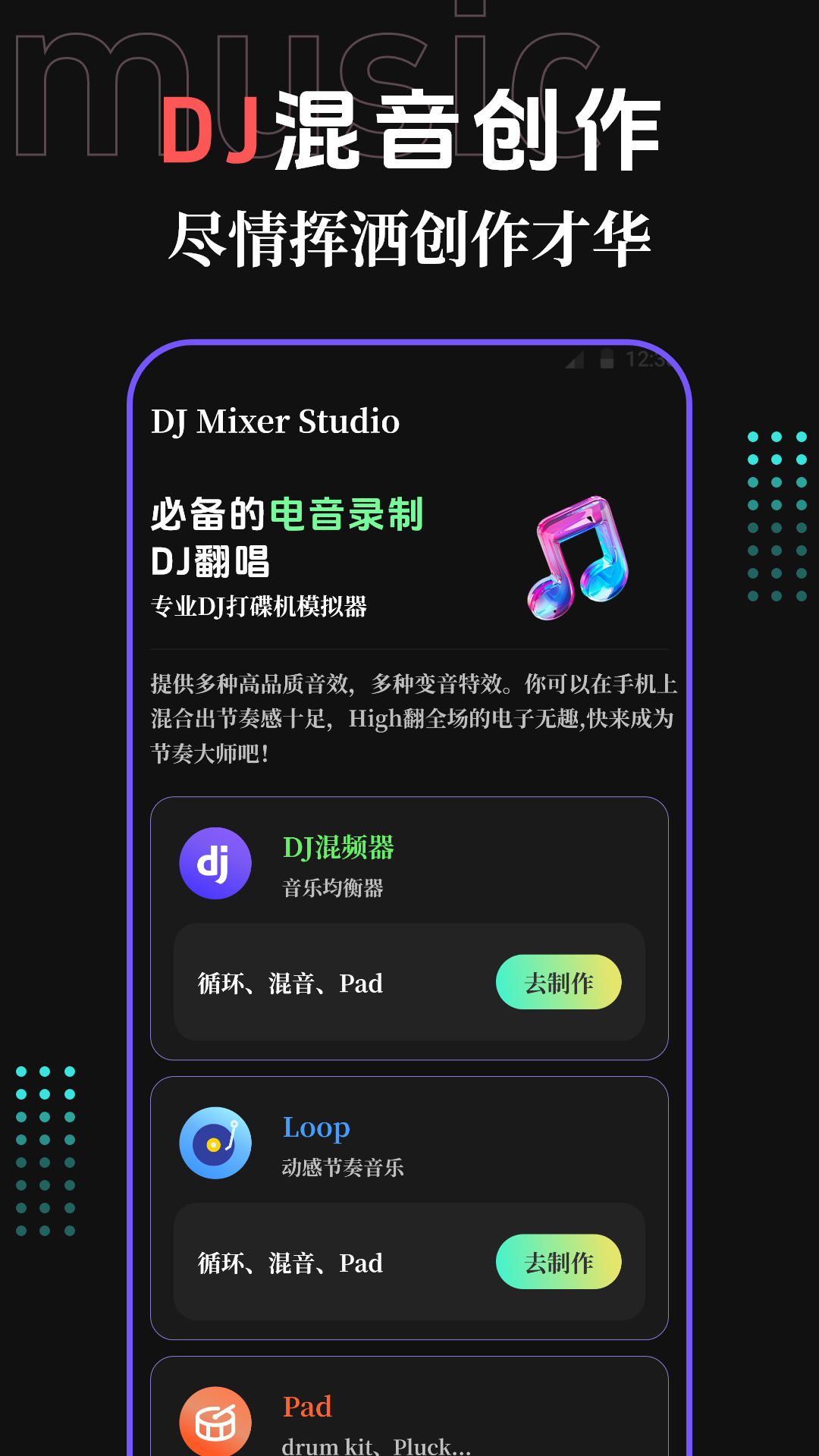Tap 去制作 button for DJ混频器
Screen dimensions: 819x1456
pyautogui.click(x=559, y=982)
